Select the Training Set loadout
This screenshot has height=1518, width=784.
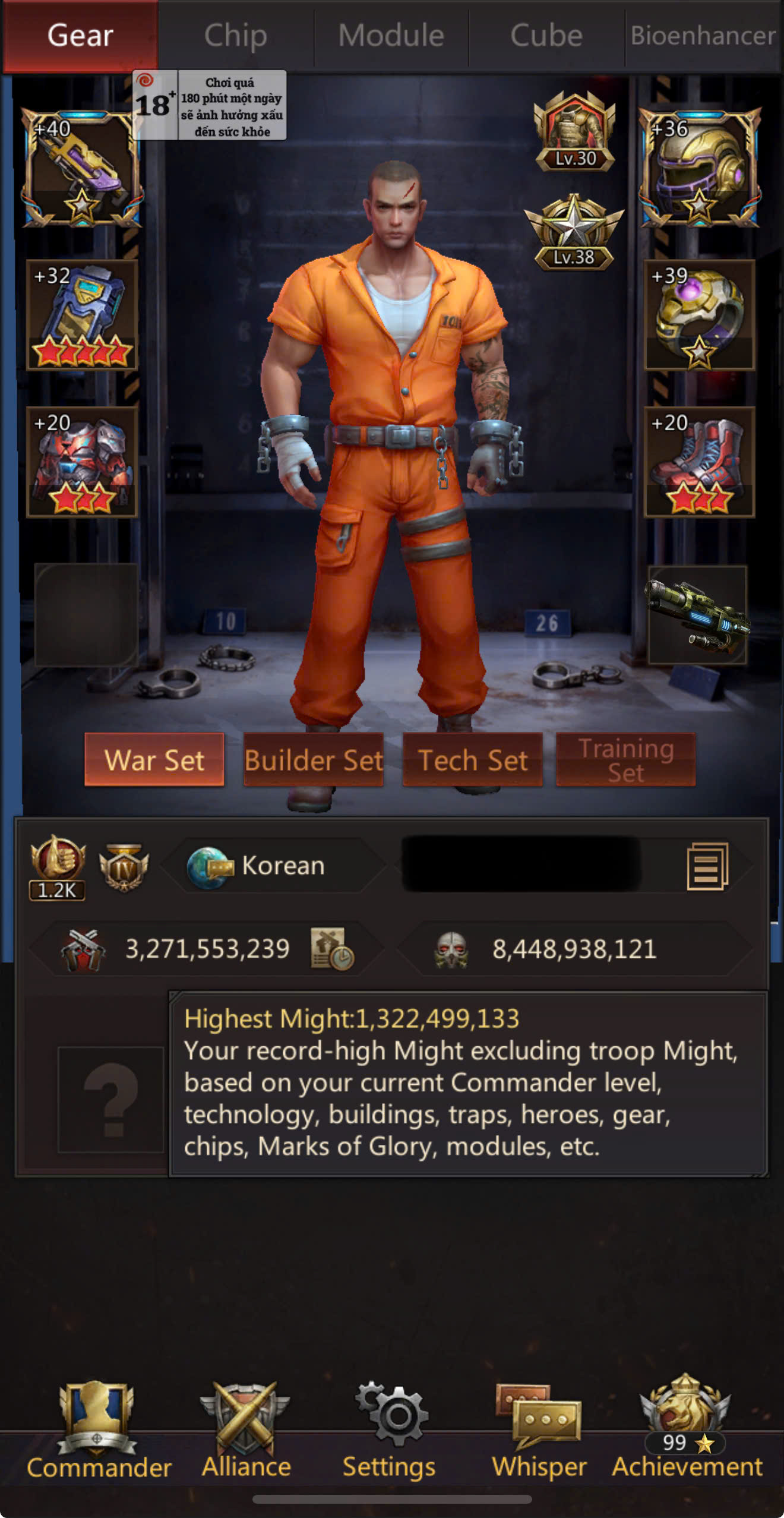pyautogui.click(x=625, y=760)
